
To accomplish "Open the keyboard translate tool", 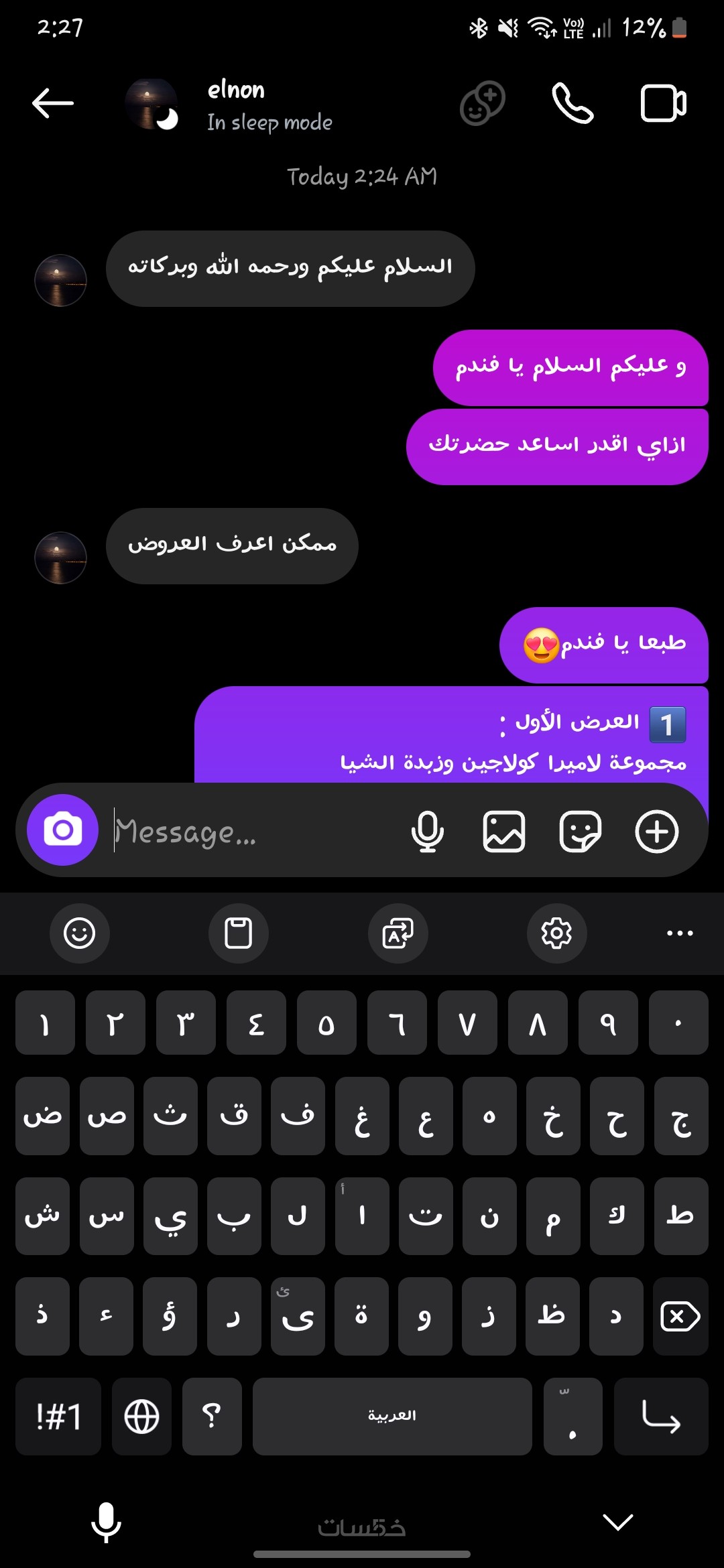I will click(x=398, y=933).
